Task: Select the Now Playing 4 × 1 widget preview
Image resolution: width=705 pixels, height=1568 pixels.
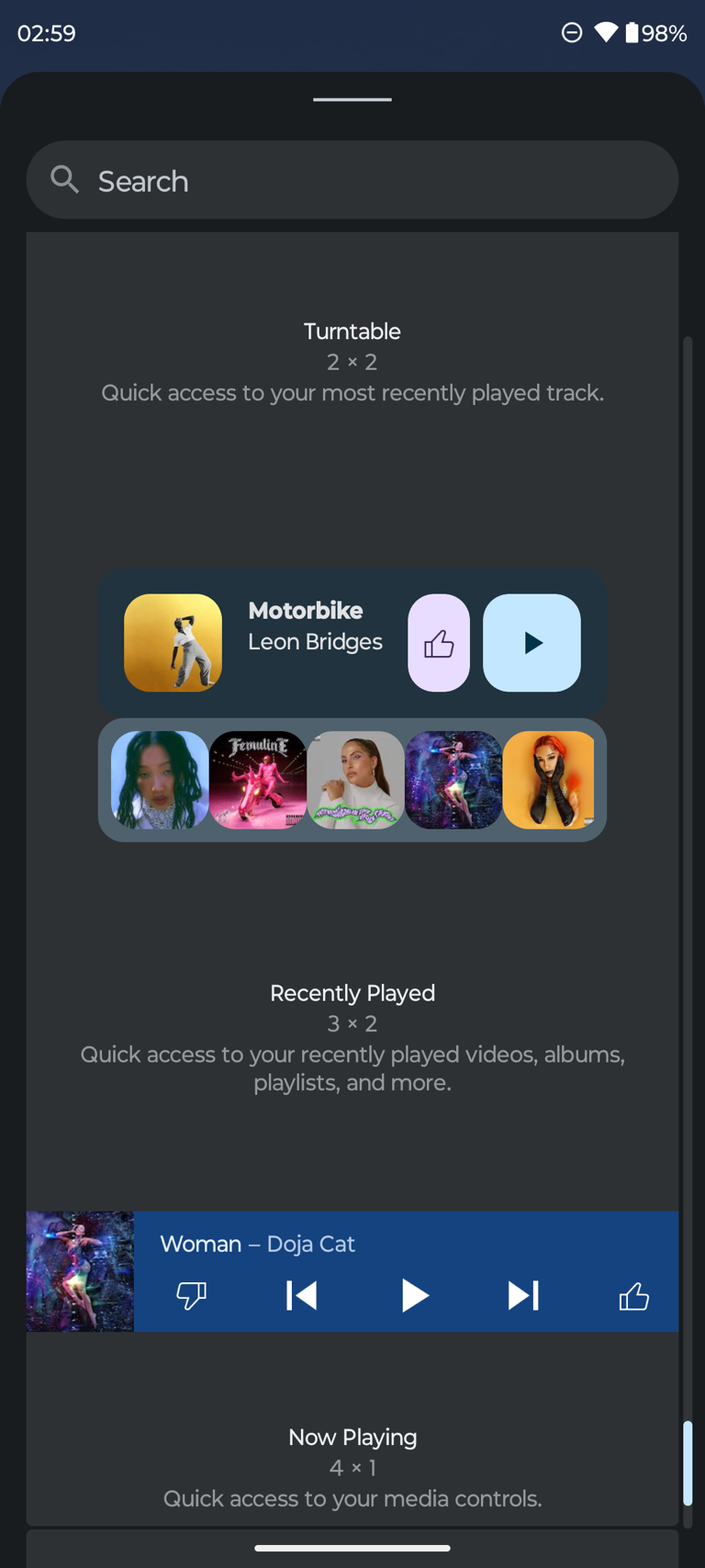Action: [x=352, y=1271]
